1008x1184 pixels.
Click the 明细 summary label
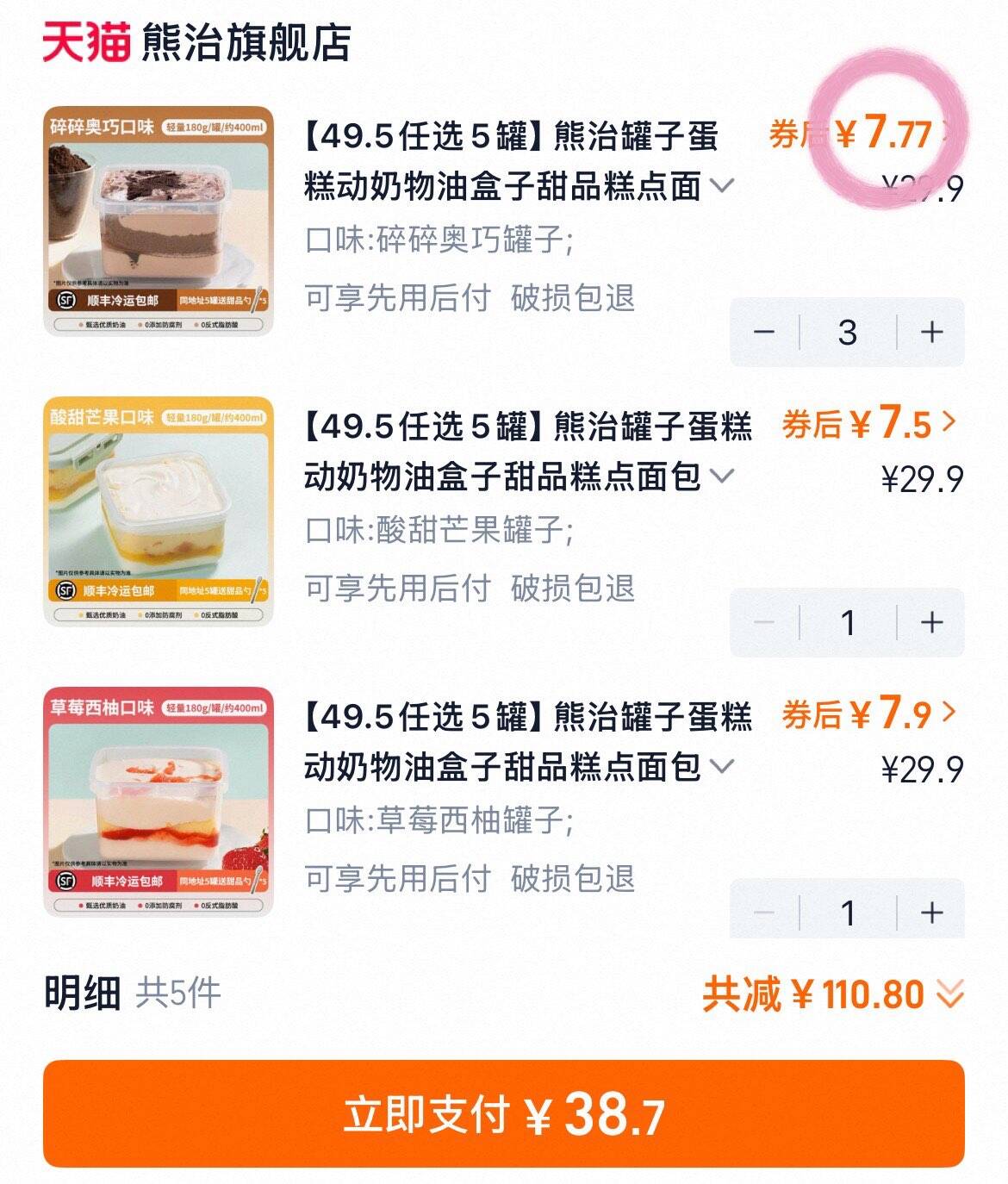click(72, 995)
